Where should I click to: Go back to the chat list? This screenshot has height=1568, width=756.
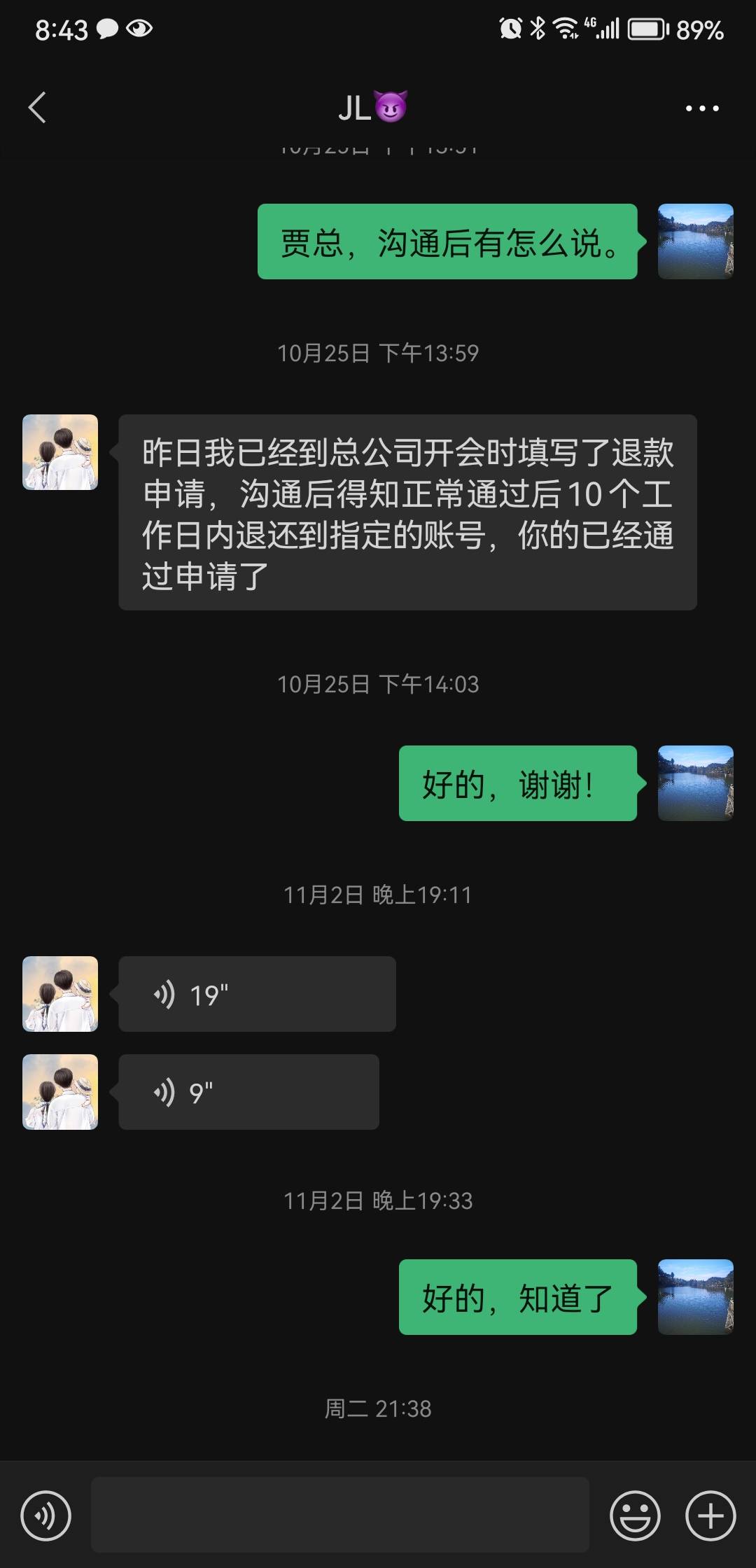point(37,108)
